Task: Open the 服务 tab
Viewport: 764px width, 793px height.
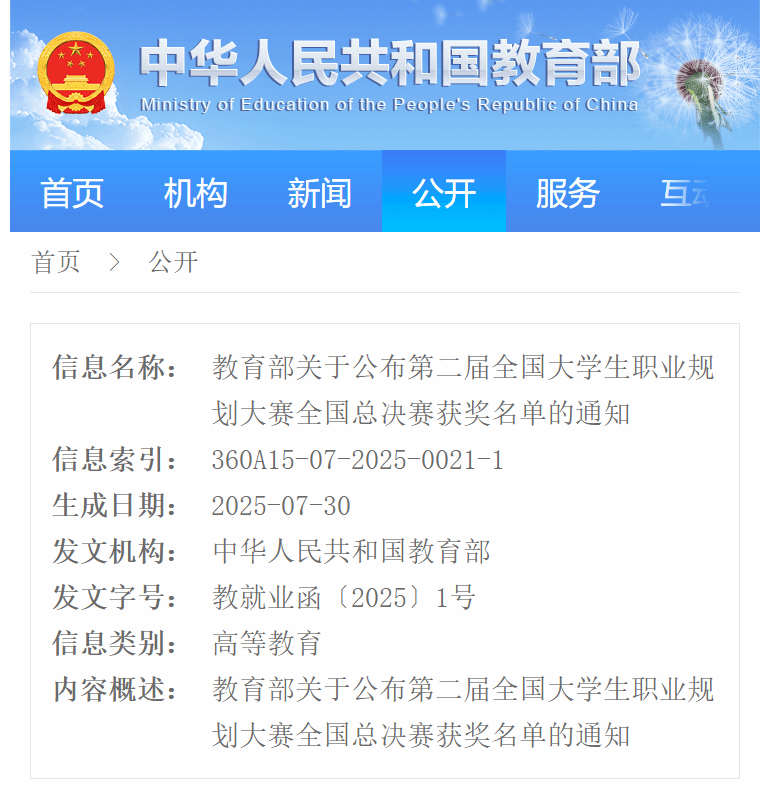Action: (x=568, y=192)
